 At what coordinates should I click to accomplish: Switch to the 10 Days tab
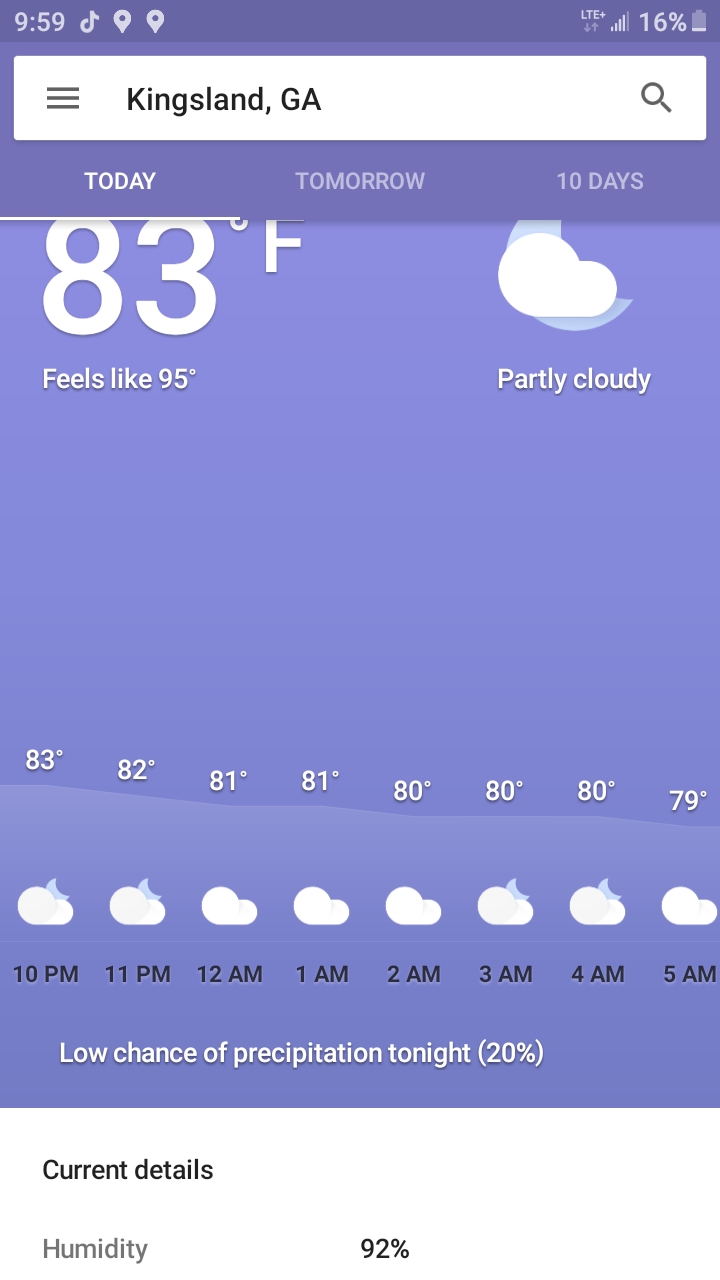[600, 181]
